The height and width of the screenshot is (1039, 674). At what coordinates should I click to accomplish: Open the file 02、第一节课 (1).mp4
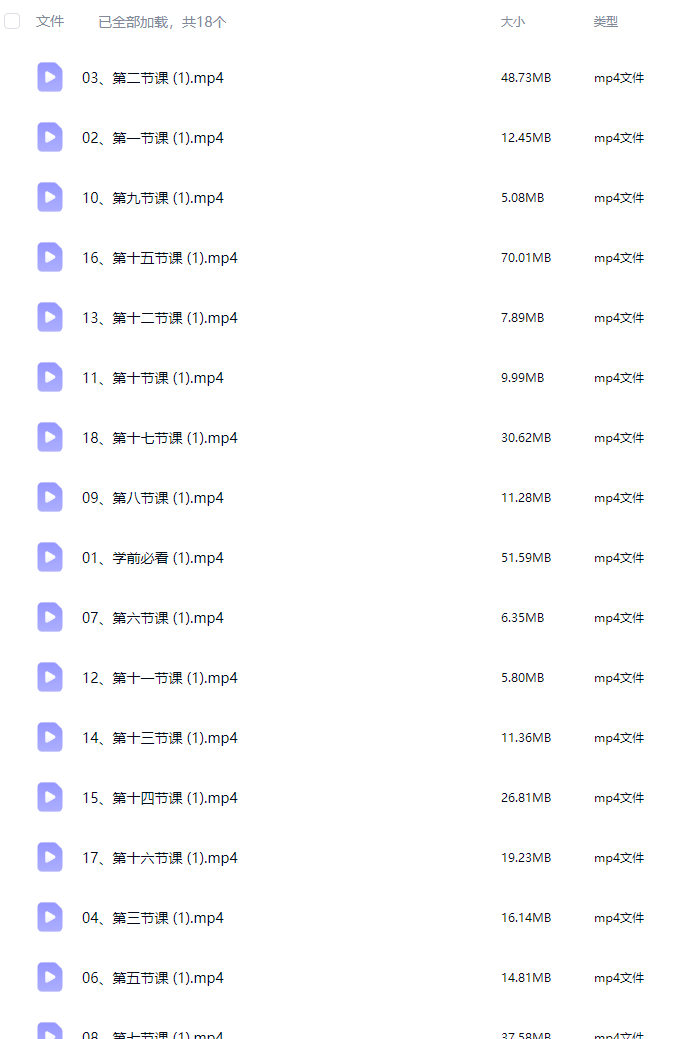point(152,138)
